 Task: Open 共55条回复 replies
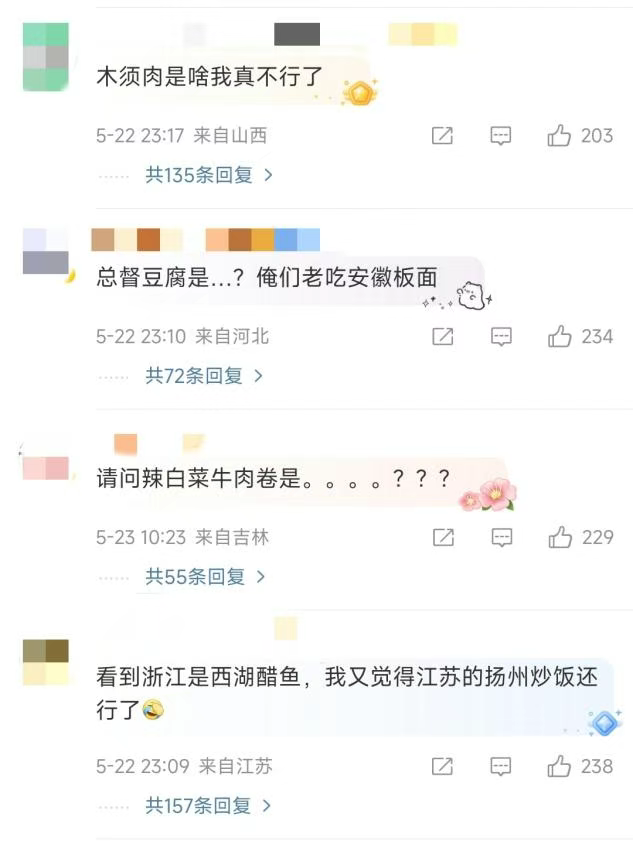pyautogui.click(x=204, y=577)
